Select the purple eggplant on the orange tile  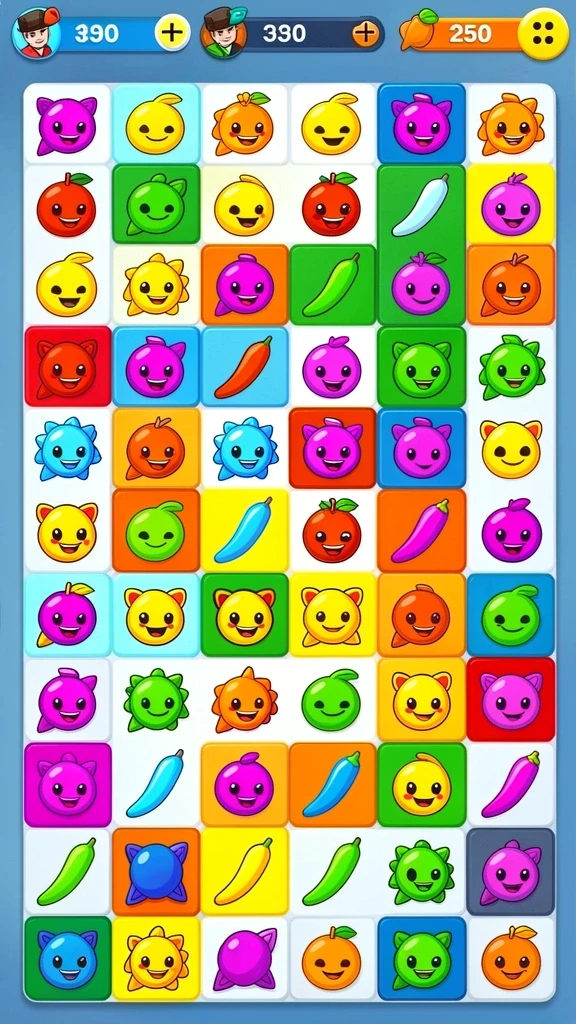[x=421, y=530]
